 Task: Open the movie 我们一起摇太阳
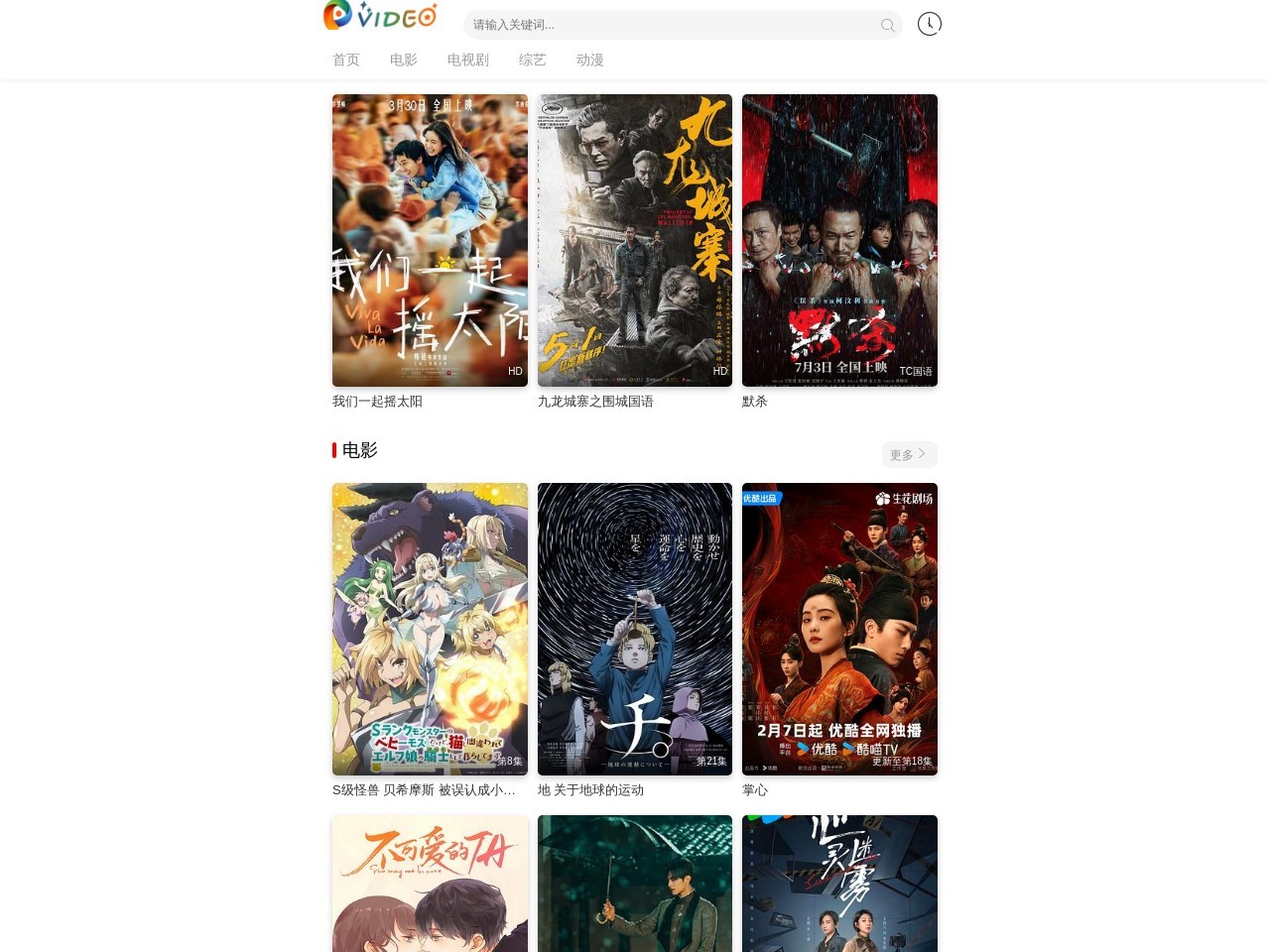point(430,241)
